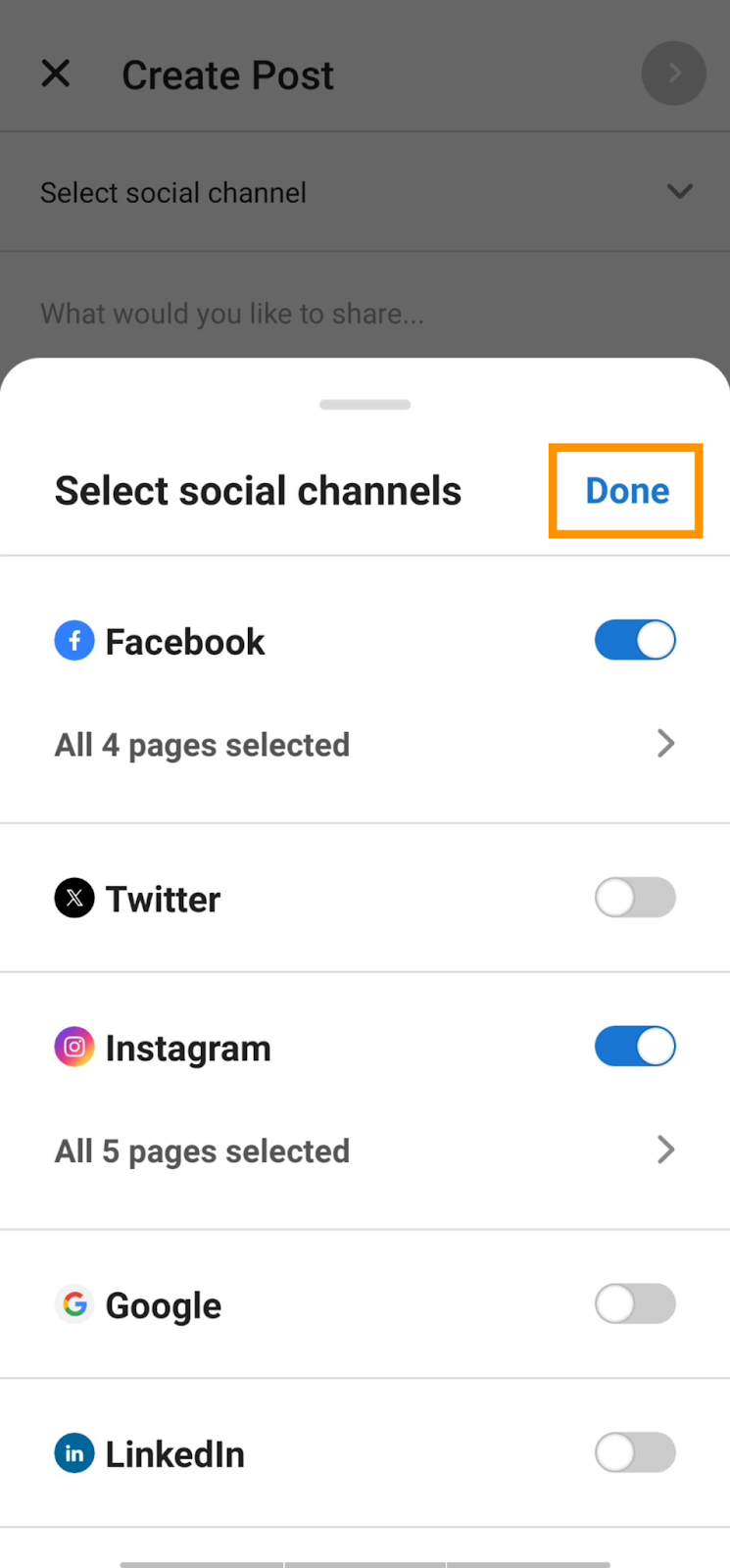Open Facebook's All 4 pages selected row
Image resolution: width=730 pixels, height=1568 pixels.
[365, 745]
